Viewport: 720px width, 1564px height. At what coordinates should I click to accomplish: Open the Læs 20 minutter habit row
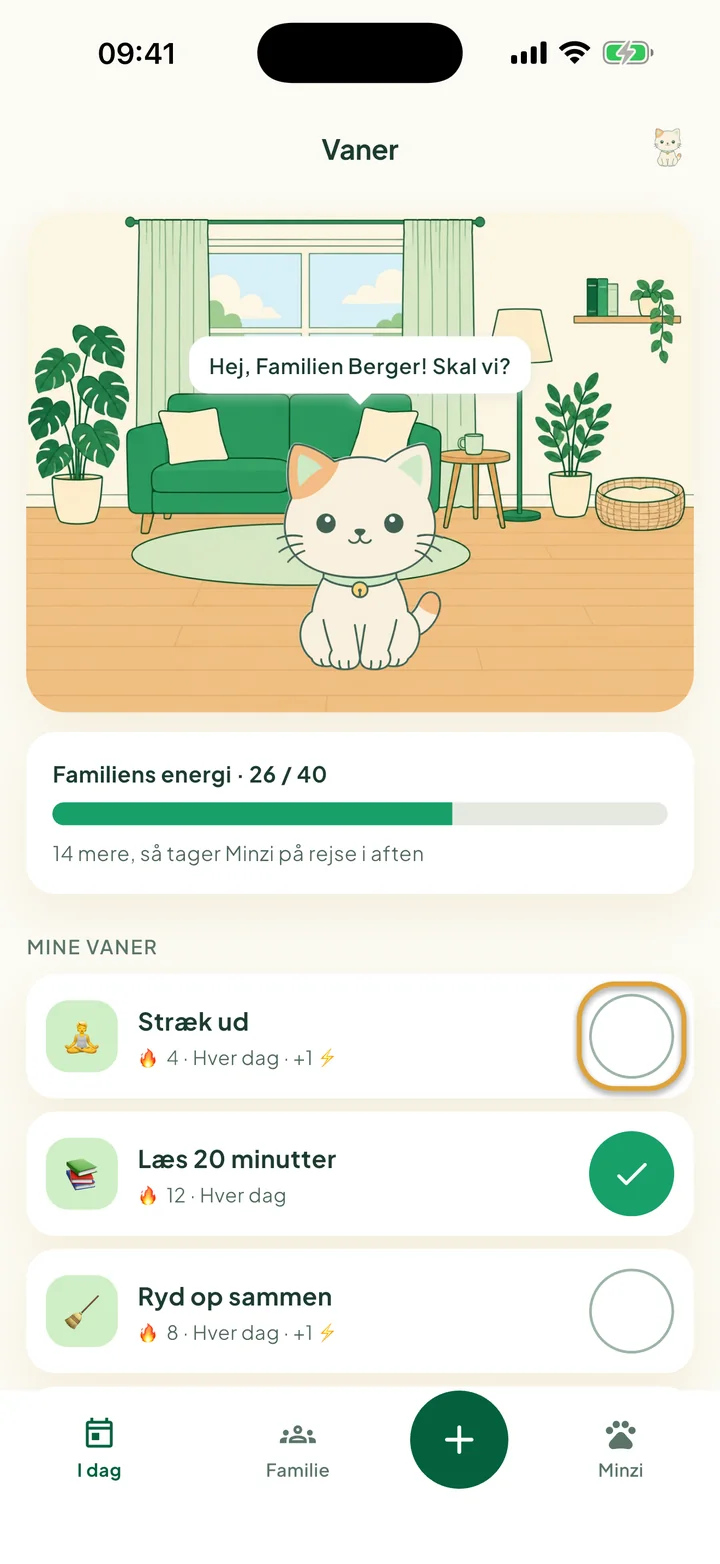360,1173
